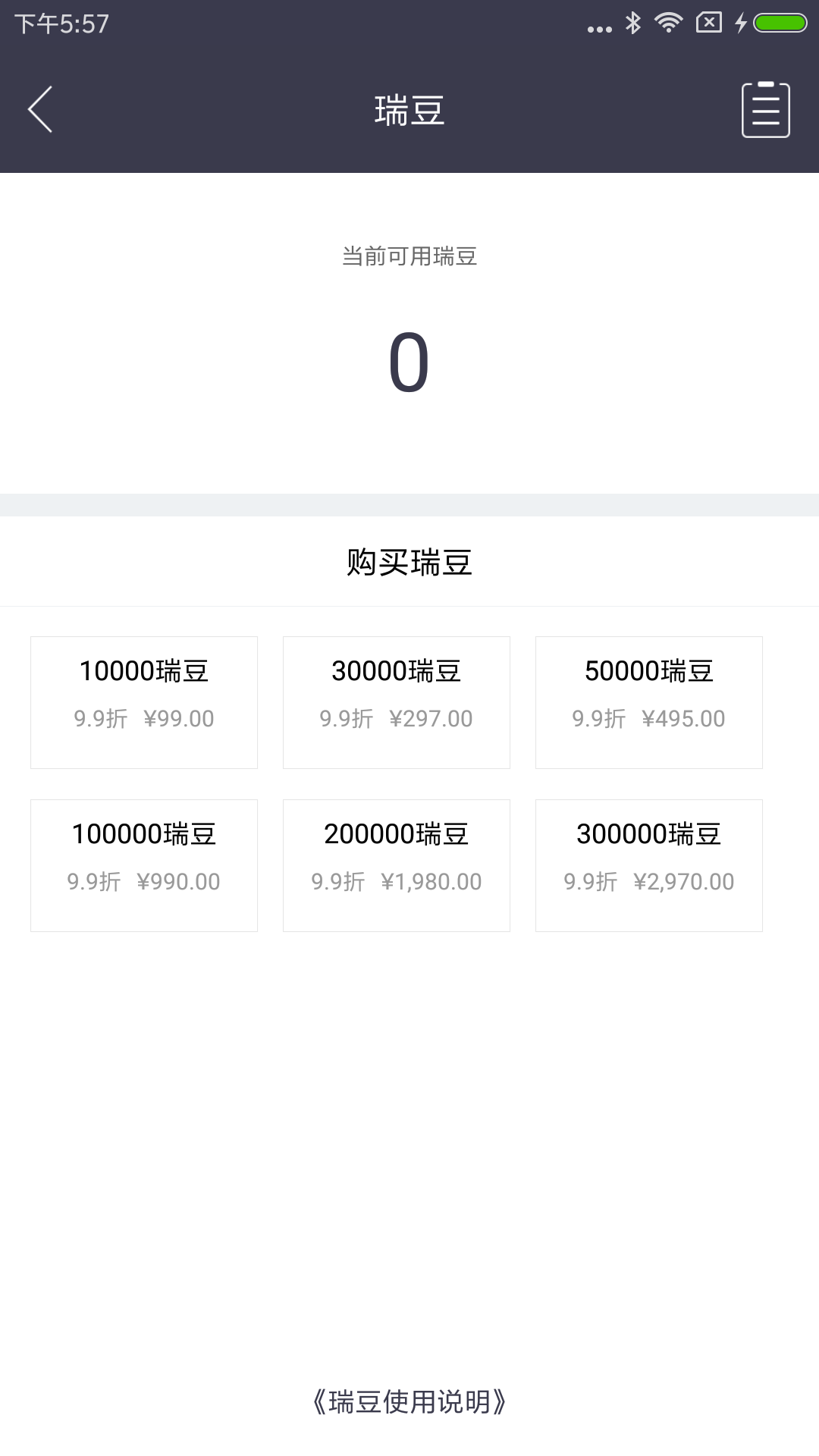Viewport: 819px width, 1456px height.
Task: Tap the Wi-Fi icon in status bar
Action: [x=668, y=23]
